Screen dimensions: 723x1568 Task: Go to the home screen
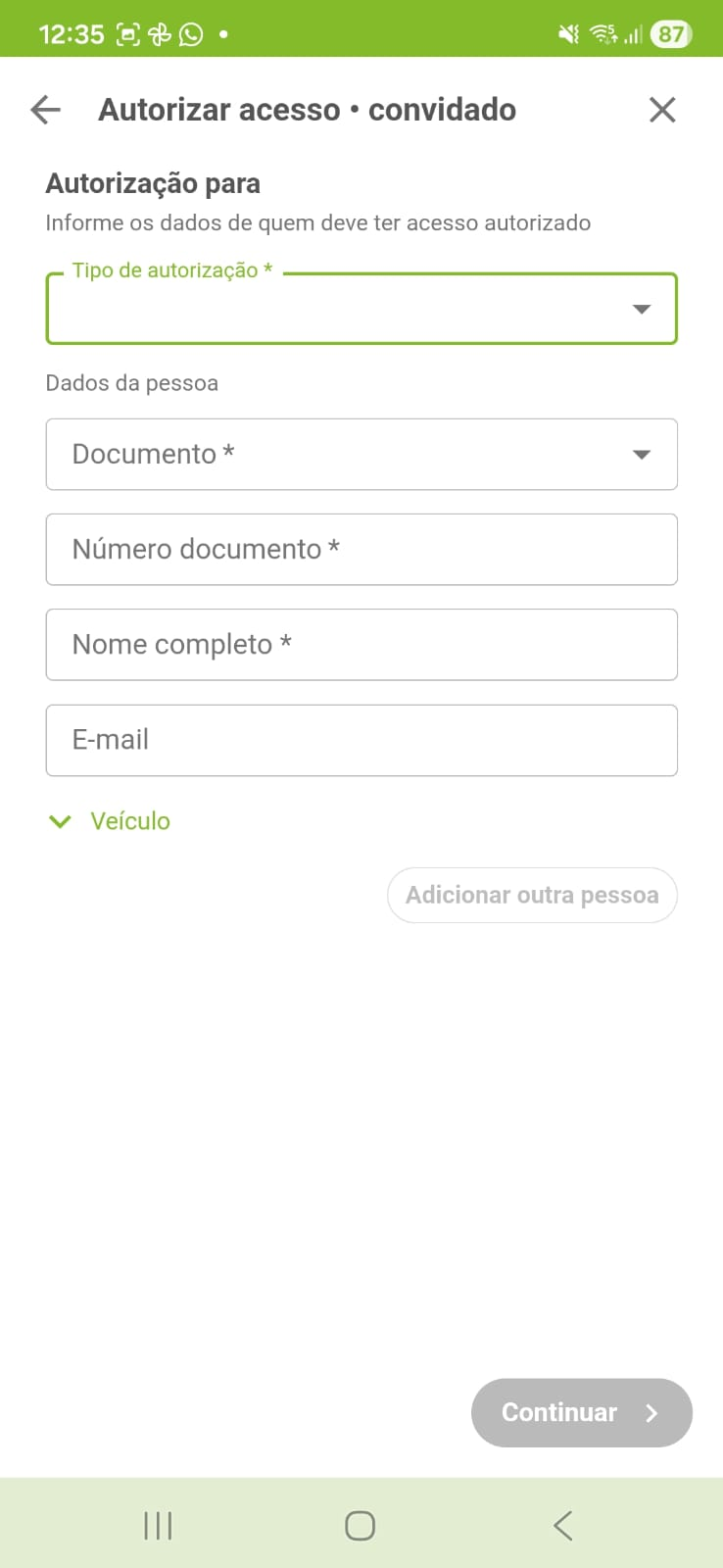click(360, 1525)
